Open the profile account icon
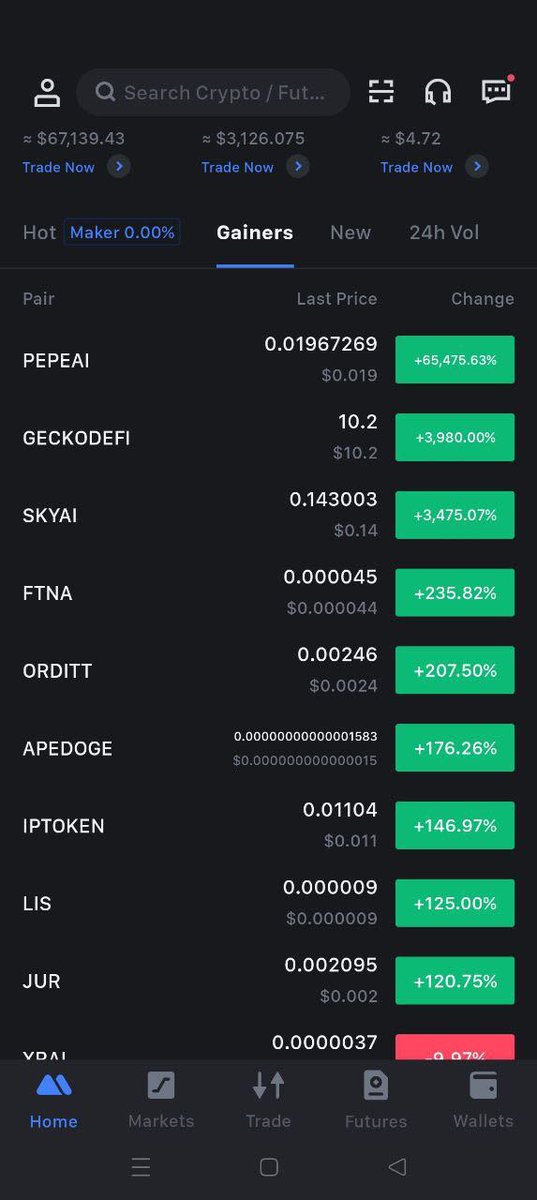This screenshot has height=1200, width=537. pyautogui.click(x=46, y=93)
